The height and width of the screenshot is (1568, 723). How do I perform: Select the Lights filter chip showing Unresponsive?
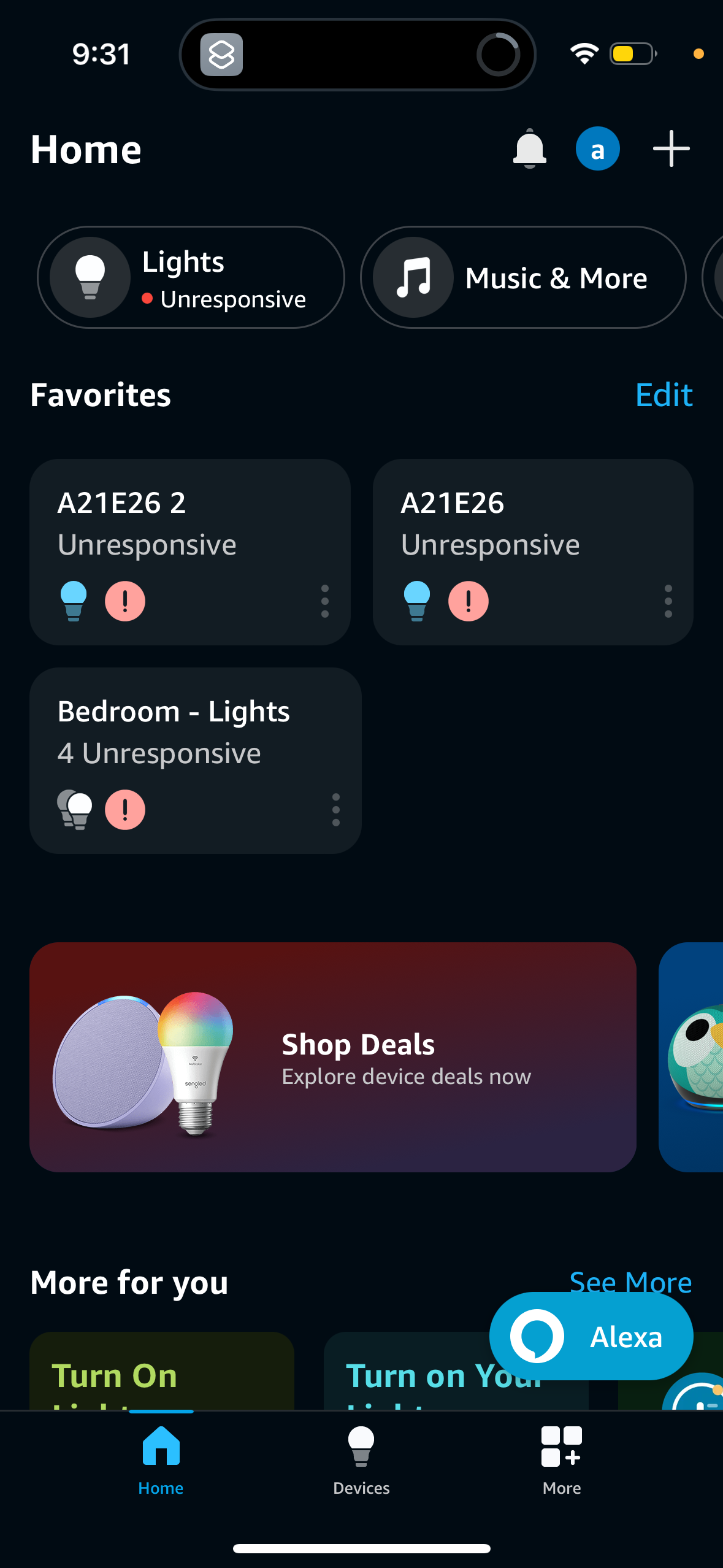click(x=190, y=277)
